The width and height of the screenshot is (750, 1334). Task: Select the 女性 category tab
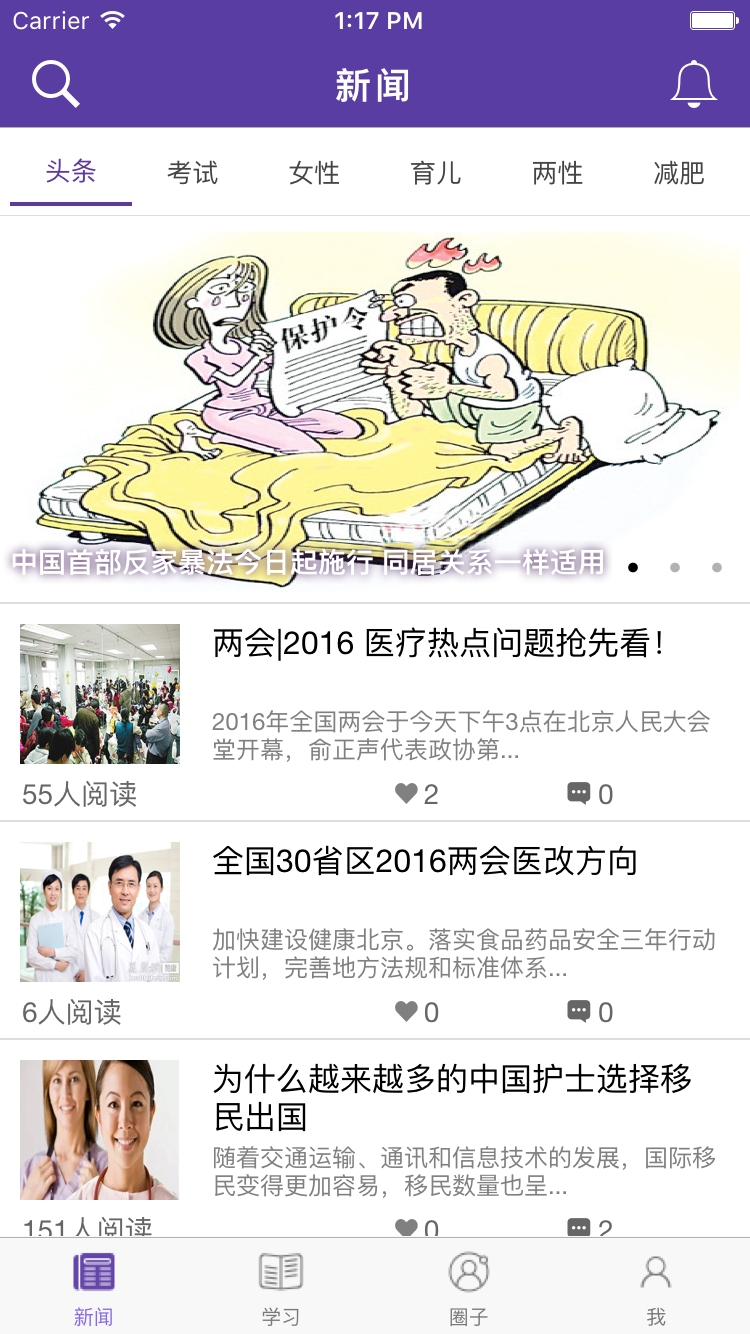313,173
